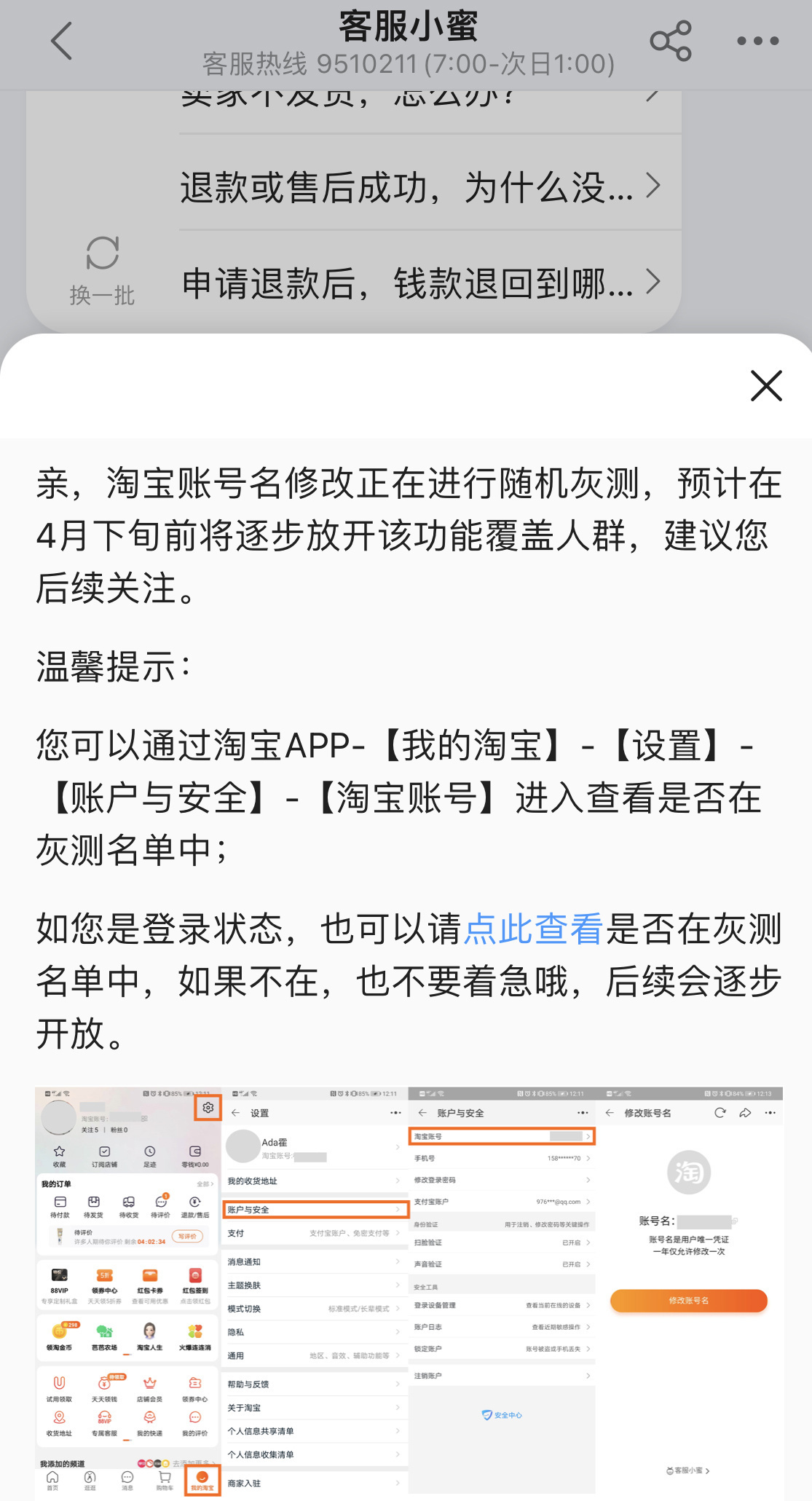812x1501 pixels.
Task: Refresh questions with 换一批
Action: tap(102, 270)
